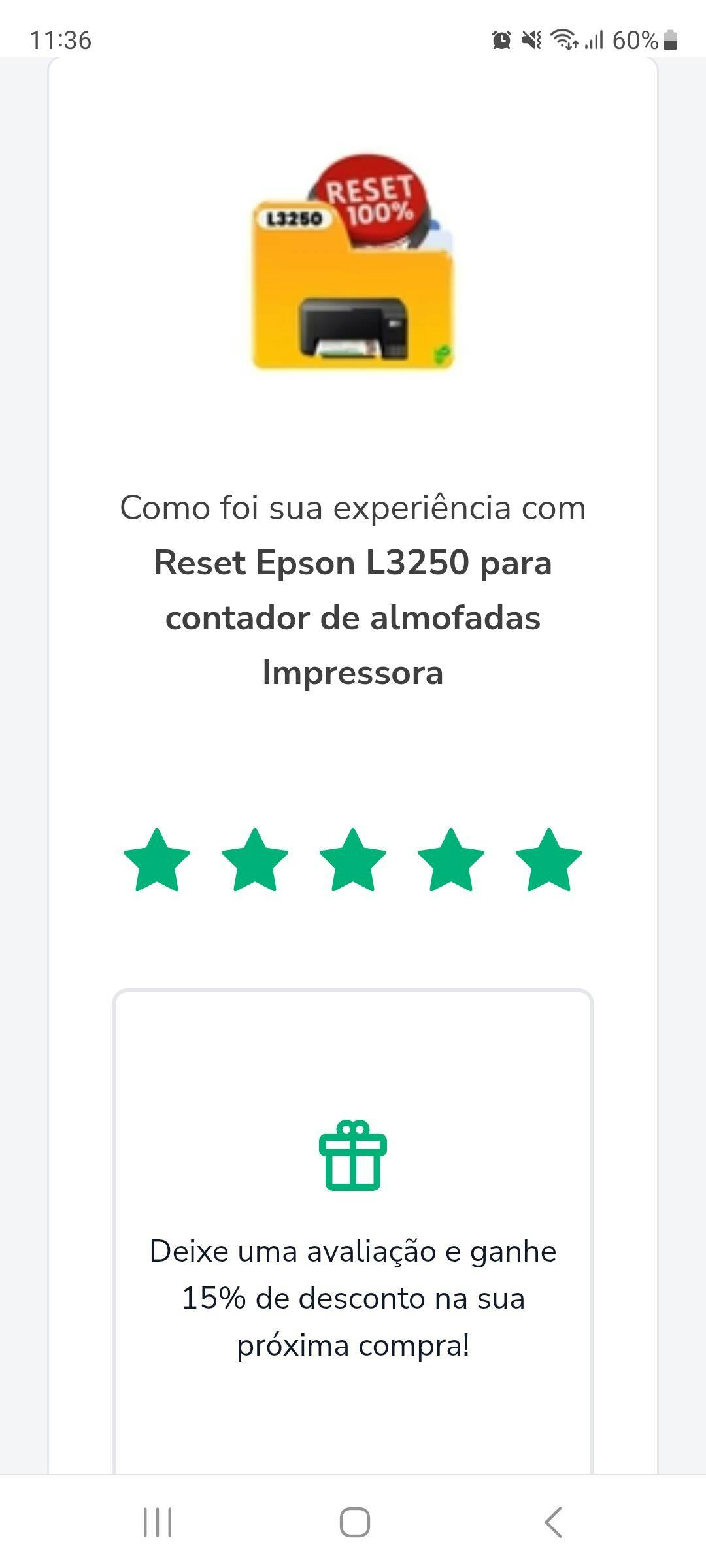This screenshot has width=706, height=1568.
Task: Rate the product one star
Action: pyautogui.click(x=157, y=860)
